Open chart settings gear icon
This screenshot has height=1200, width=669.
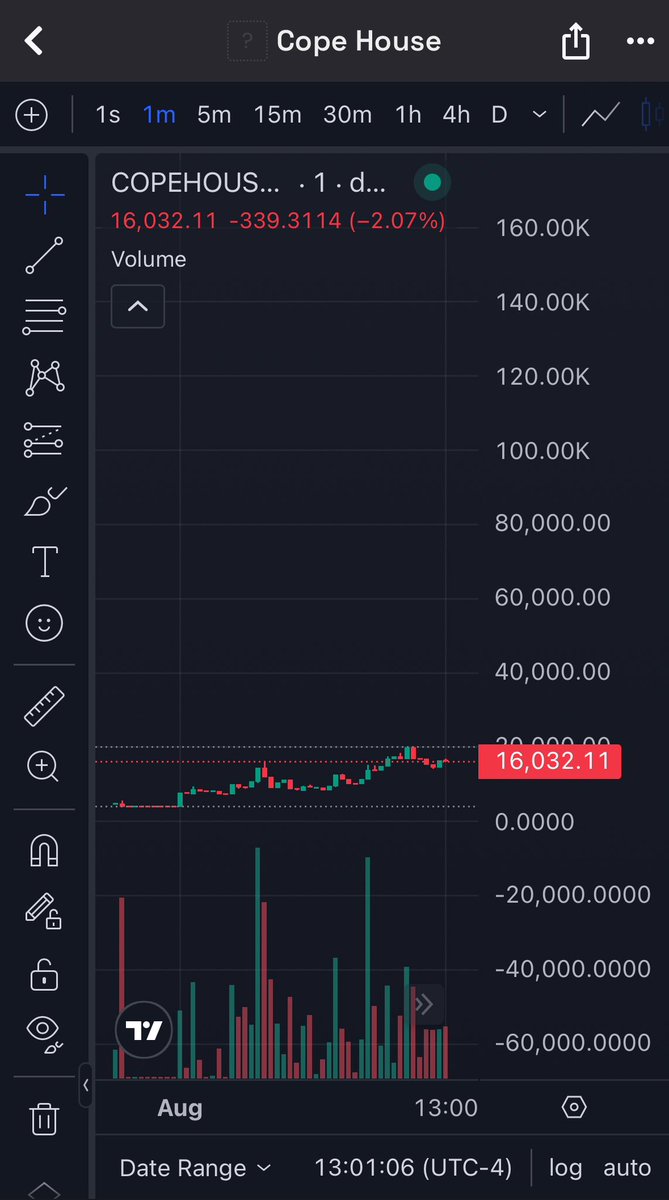tap(574, 1107)
